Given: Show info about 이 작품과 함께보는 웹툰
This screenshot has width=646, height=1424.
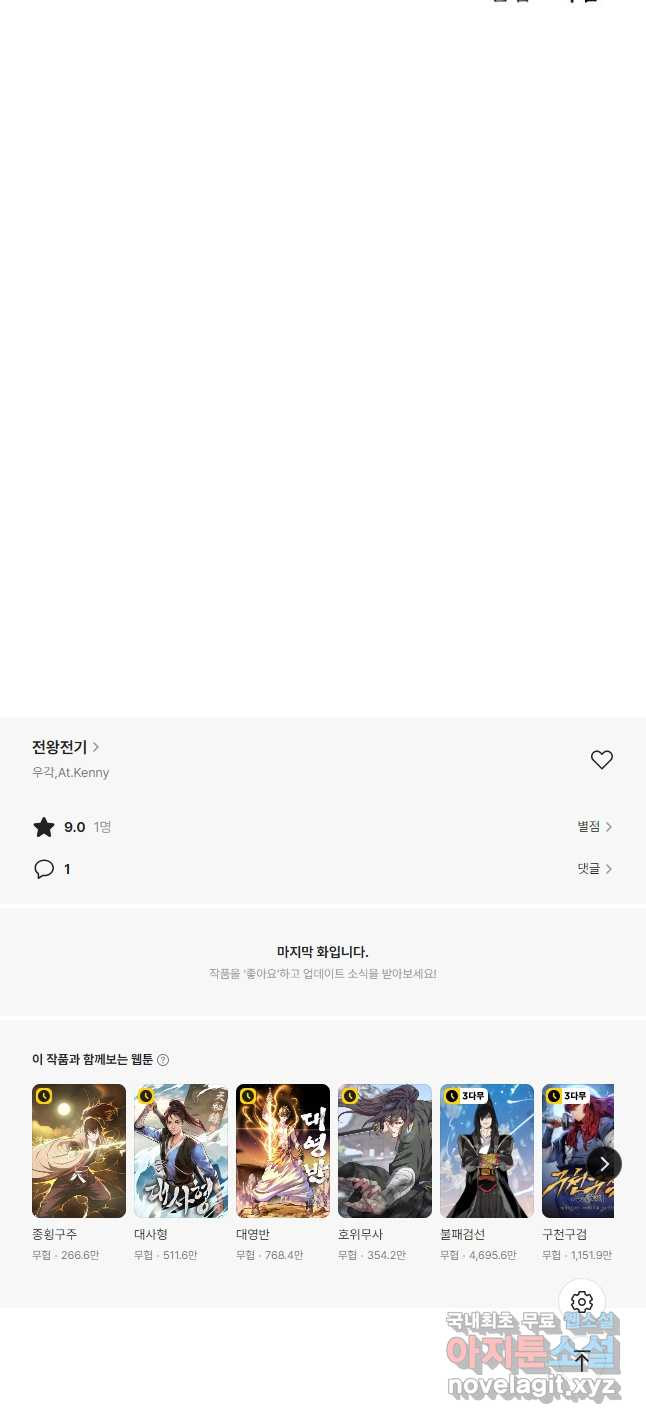Looking at the screenshot, I should click(163, 1060).
